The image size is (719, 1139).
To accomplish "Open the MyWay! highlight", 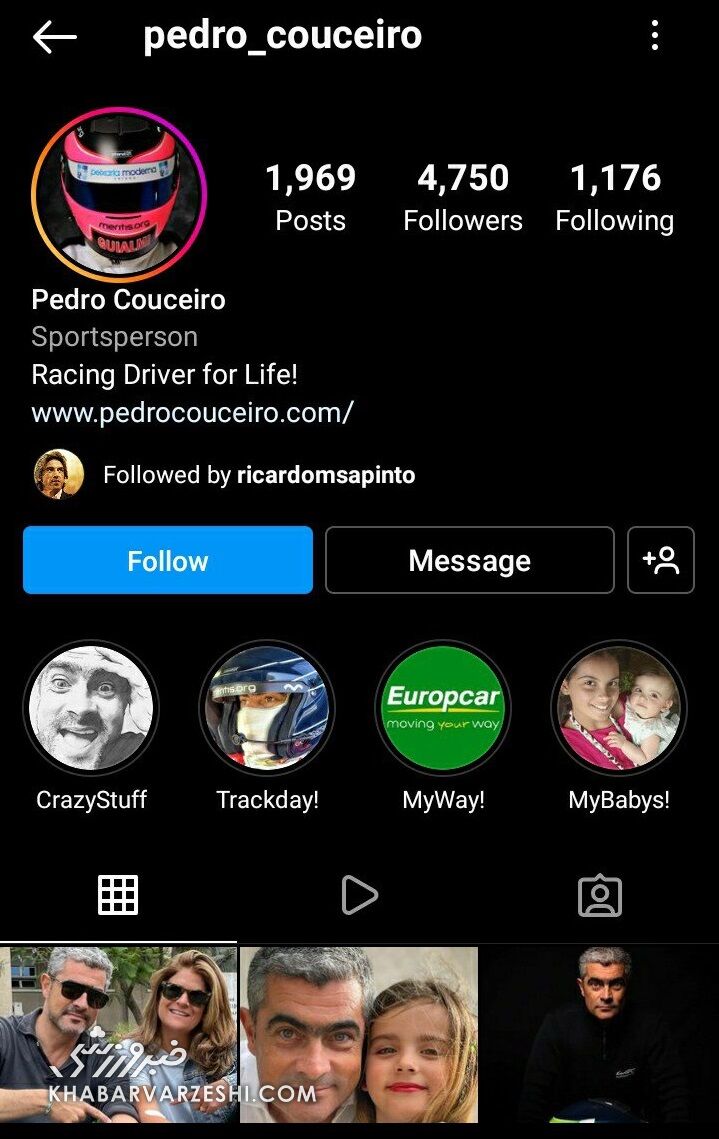I will 443,708.
